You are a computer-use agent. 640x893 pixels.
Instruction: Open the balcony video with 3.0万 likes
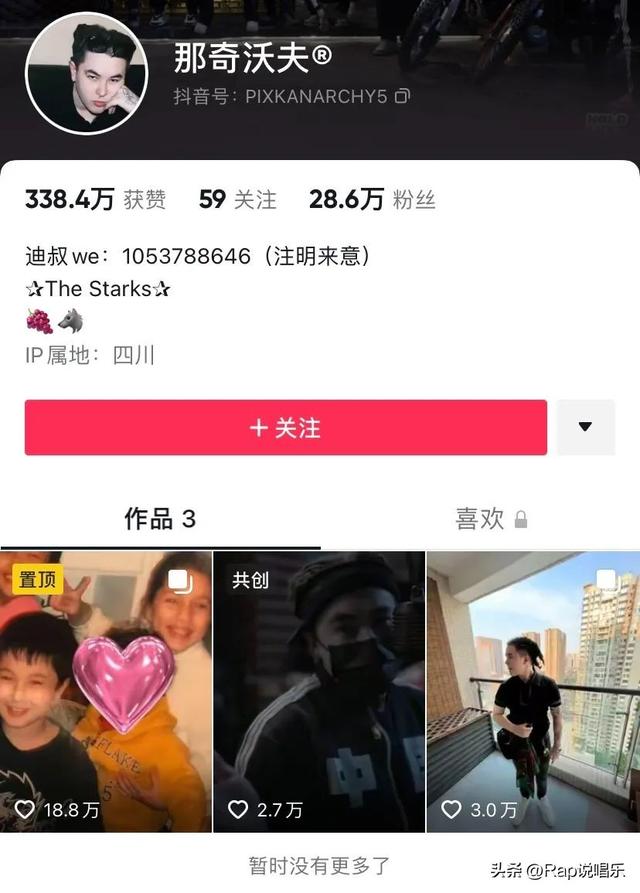[533, 690]
